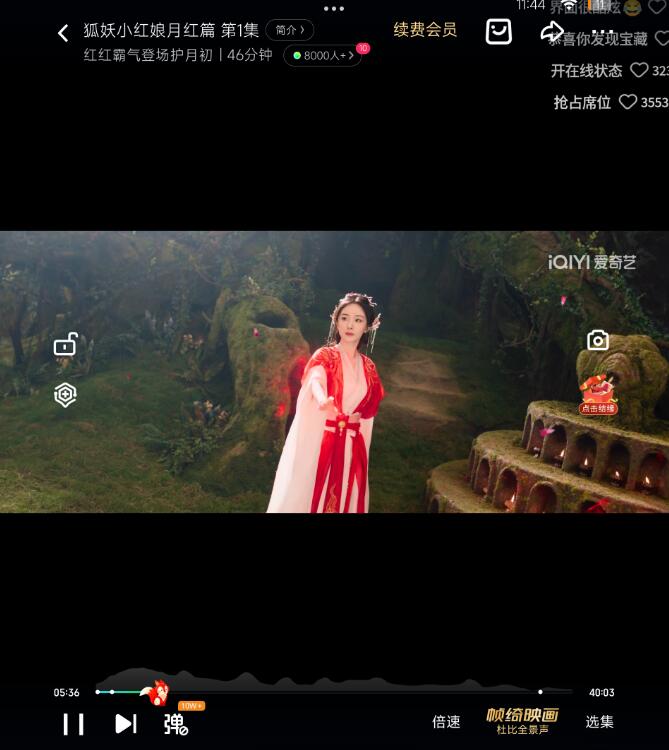
Task: Tap the 8000人+ online viewers chip
Action: pos(322,56)
